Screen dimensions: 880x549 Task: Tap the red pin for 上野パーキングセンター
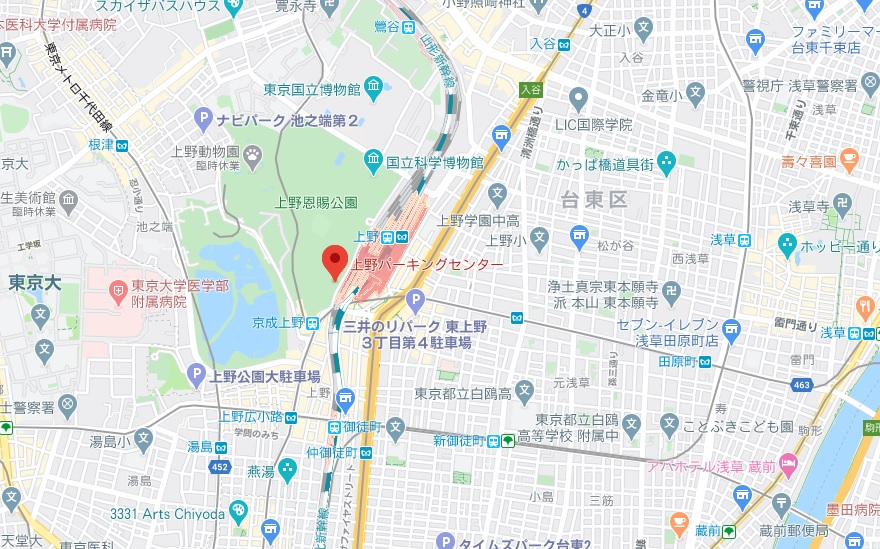tap(335, 262)
